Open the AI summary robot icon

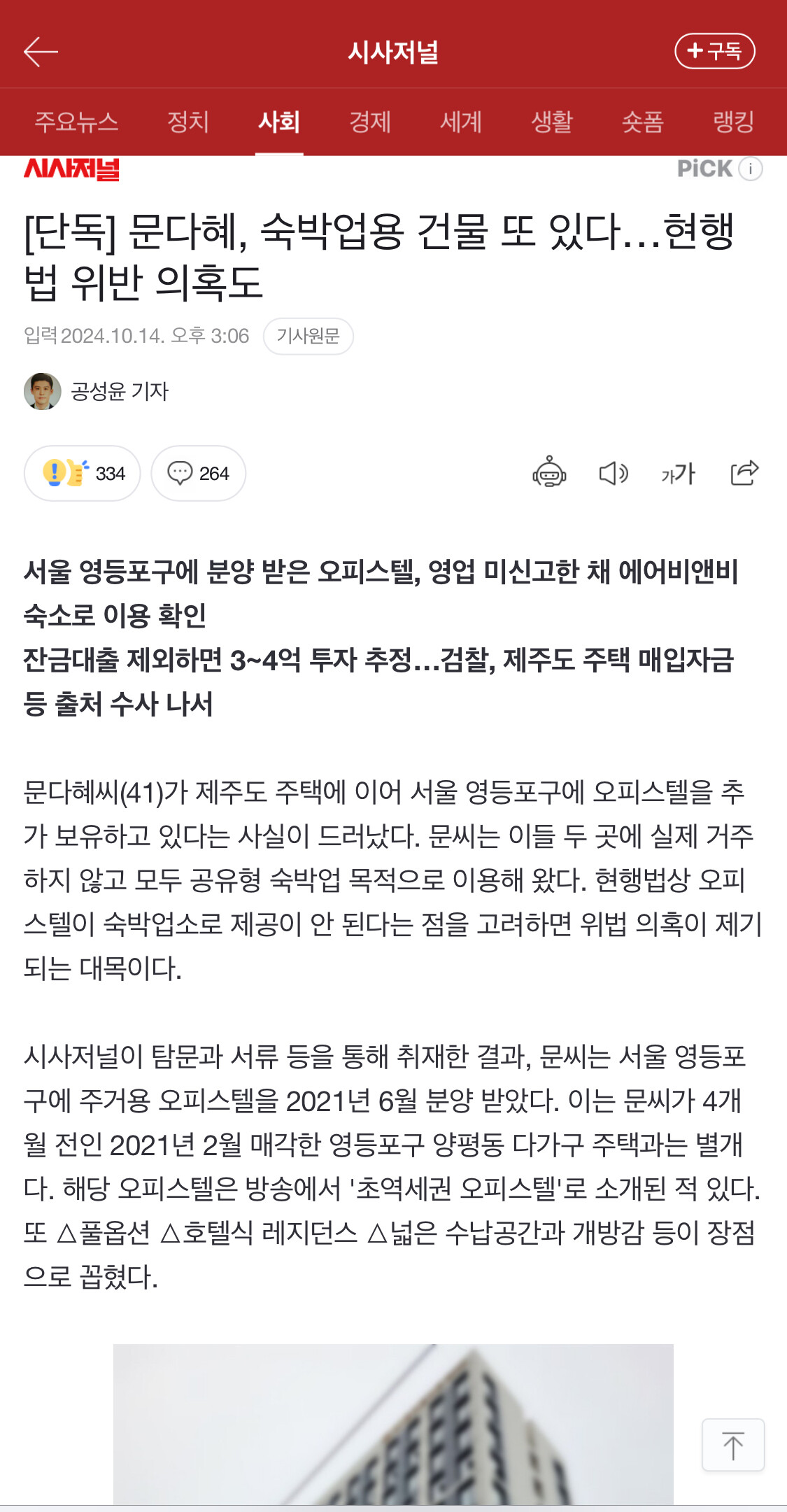coord(549,473)
